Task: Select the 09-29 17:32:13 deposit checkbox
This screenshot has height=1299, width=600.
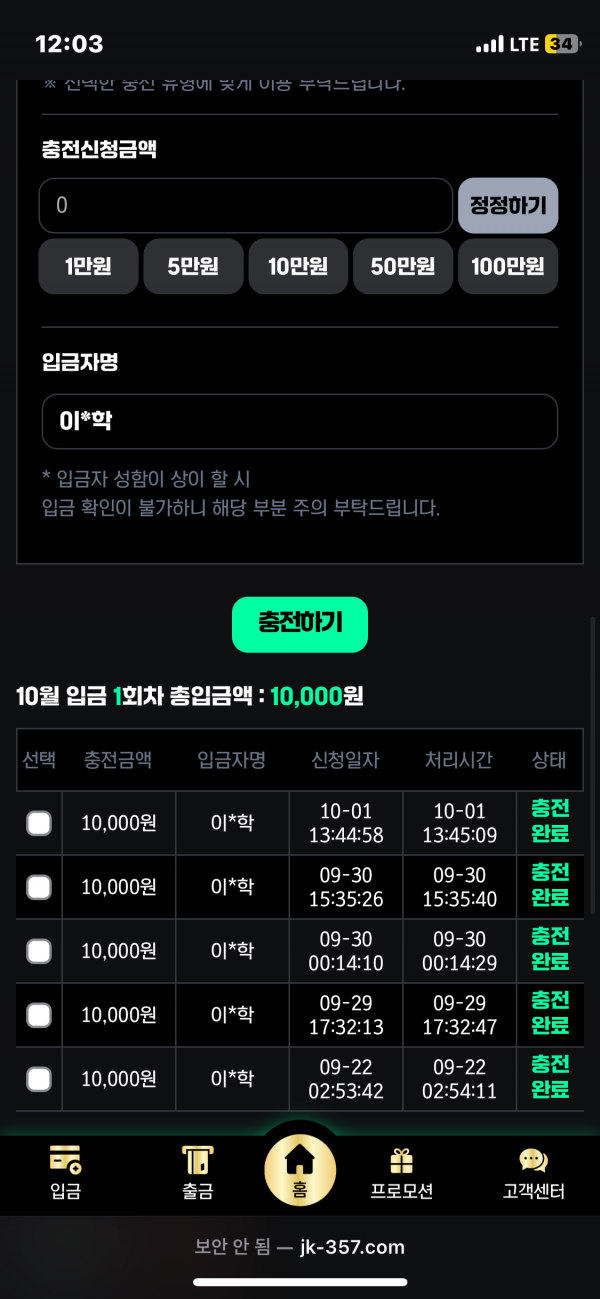Action: (x=39, y=1015)
